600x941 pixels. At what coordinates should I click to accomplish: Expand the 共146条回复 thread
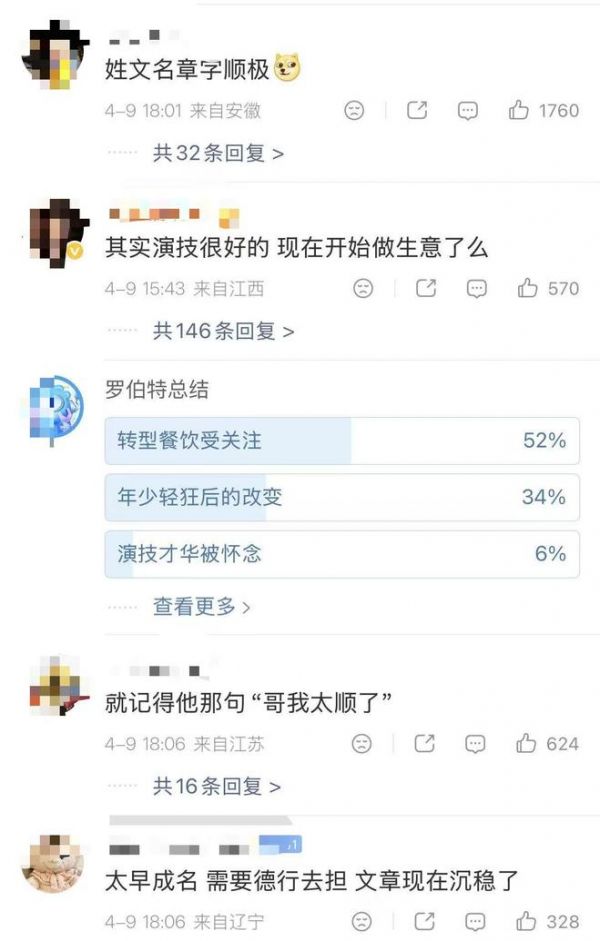click(x=223, y=330)
